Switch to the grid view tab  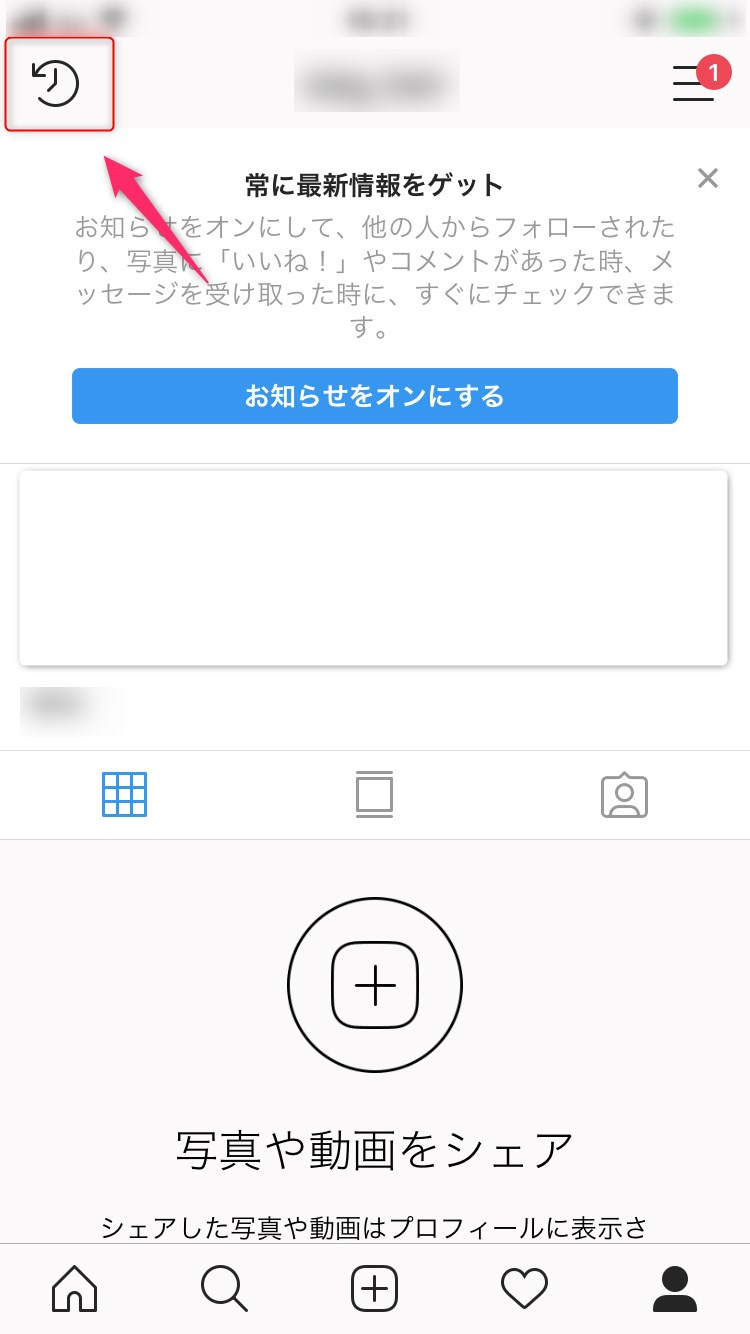click(124, 795)
